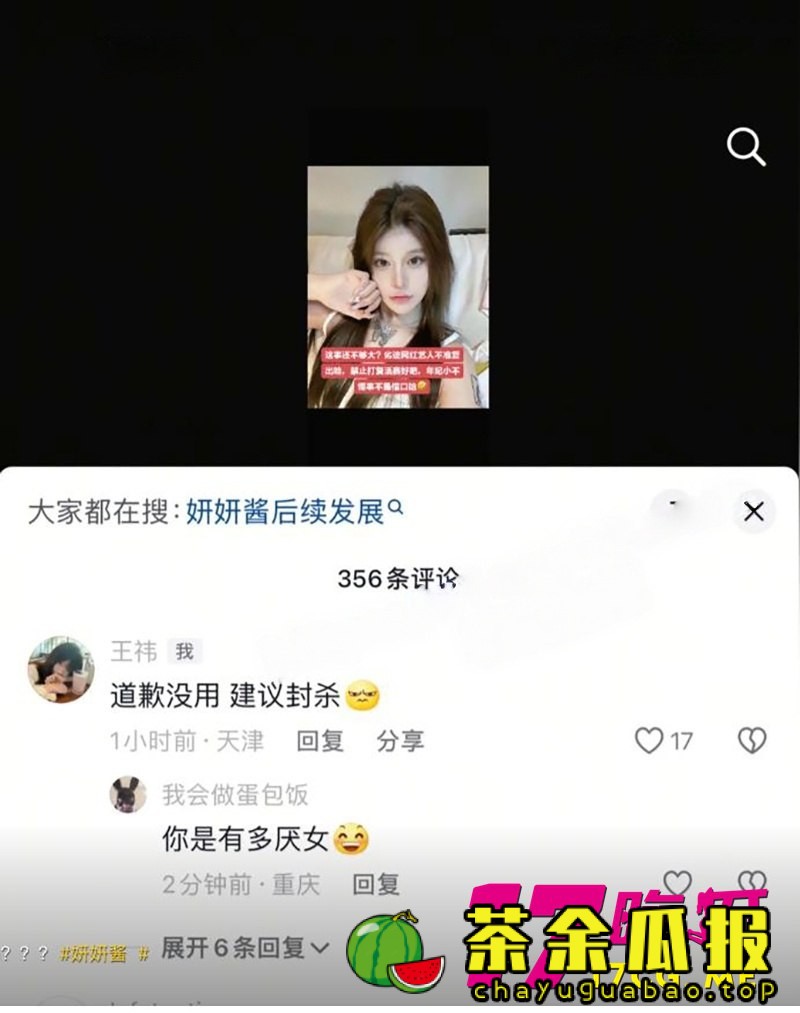Screen dimensions: 800x1013
Task: Open the #妍妍酱 hashtag
Action: (94, 953)
